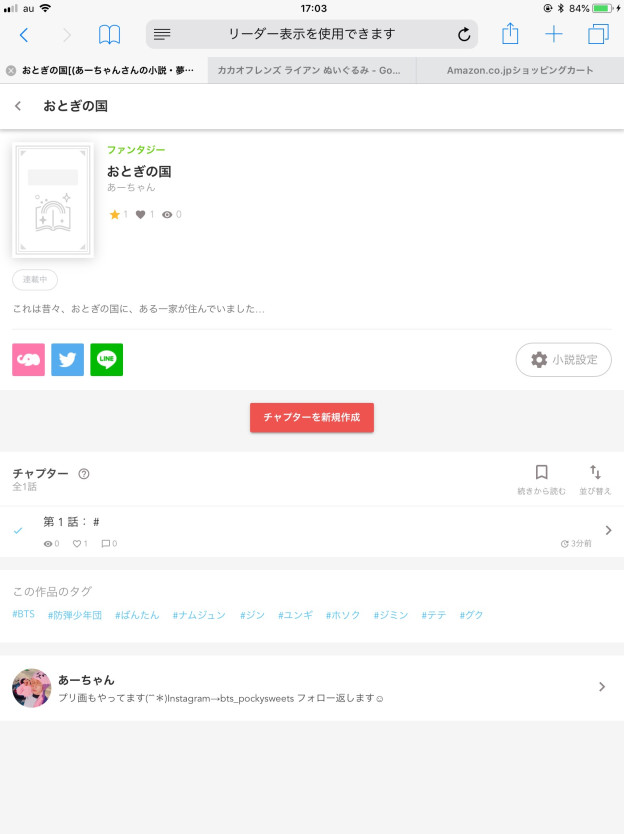The image size is (624, 834).
Task: Go back from the おとぎの国 page
Action: pyautogui.click(x=18, y=106)
